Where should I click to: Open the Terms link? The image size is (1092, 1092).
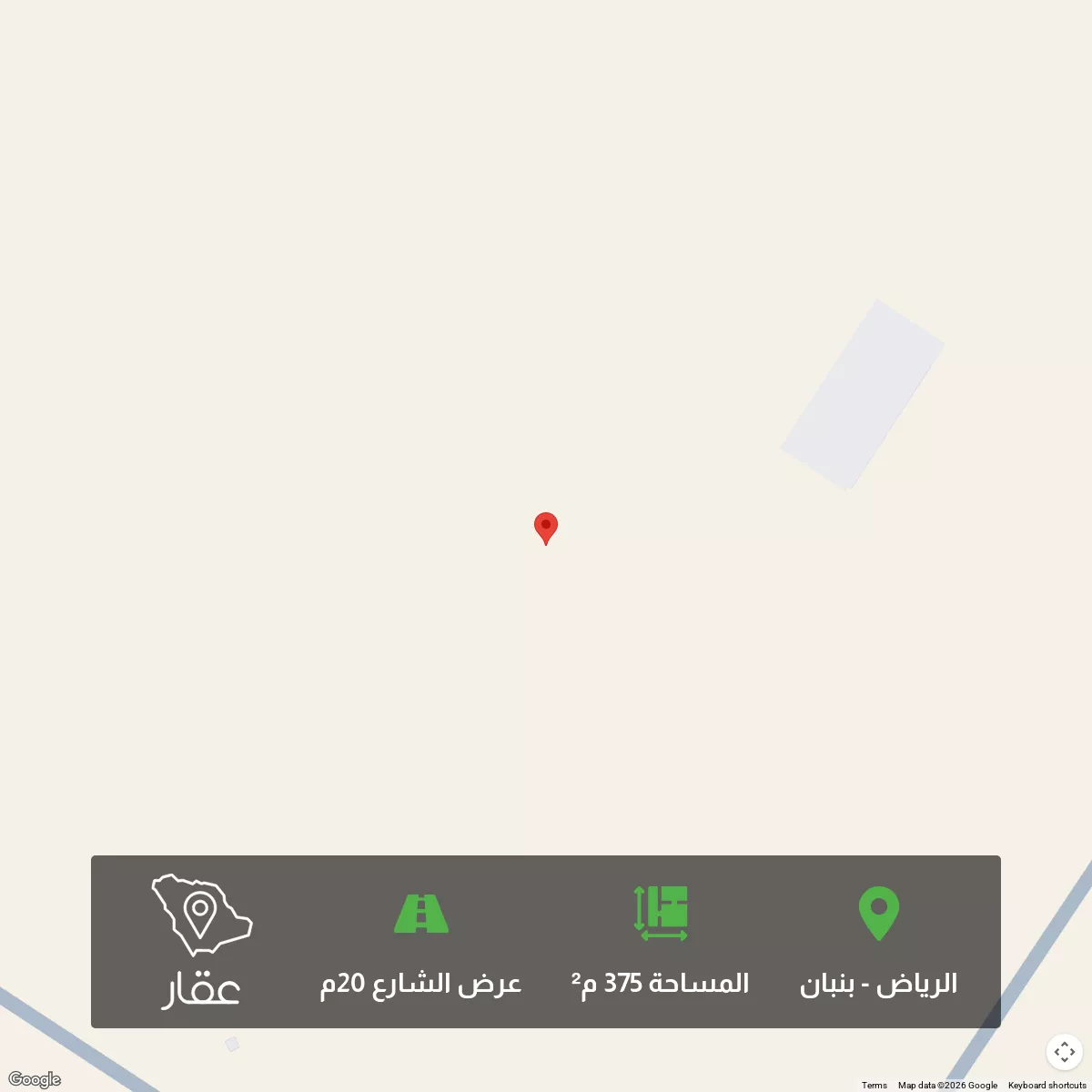pos(874,1085)
